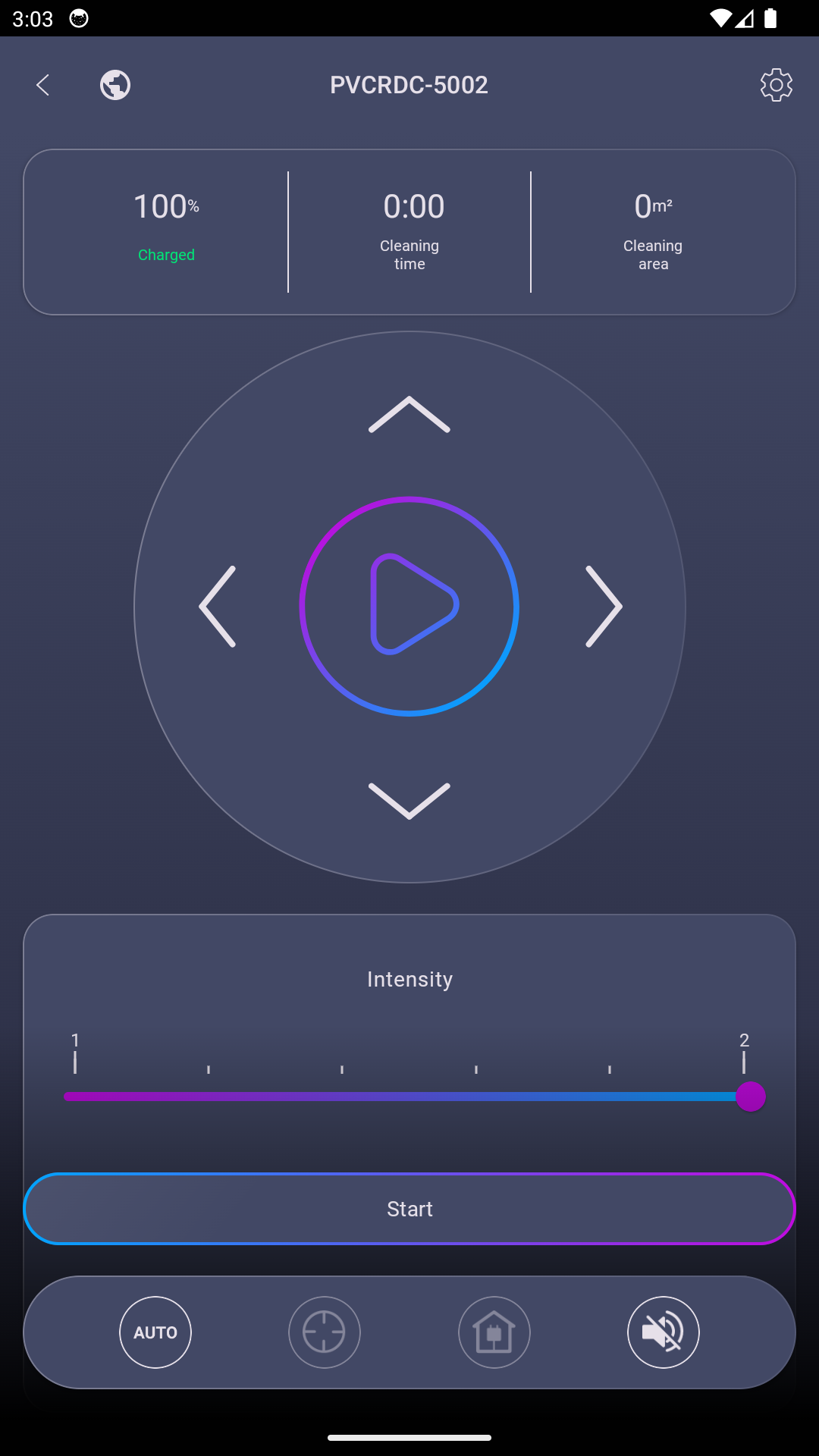
Task: Tap the central play button
Action: tap(409, 606)
